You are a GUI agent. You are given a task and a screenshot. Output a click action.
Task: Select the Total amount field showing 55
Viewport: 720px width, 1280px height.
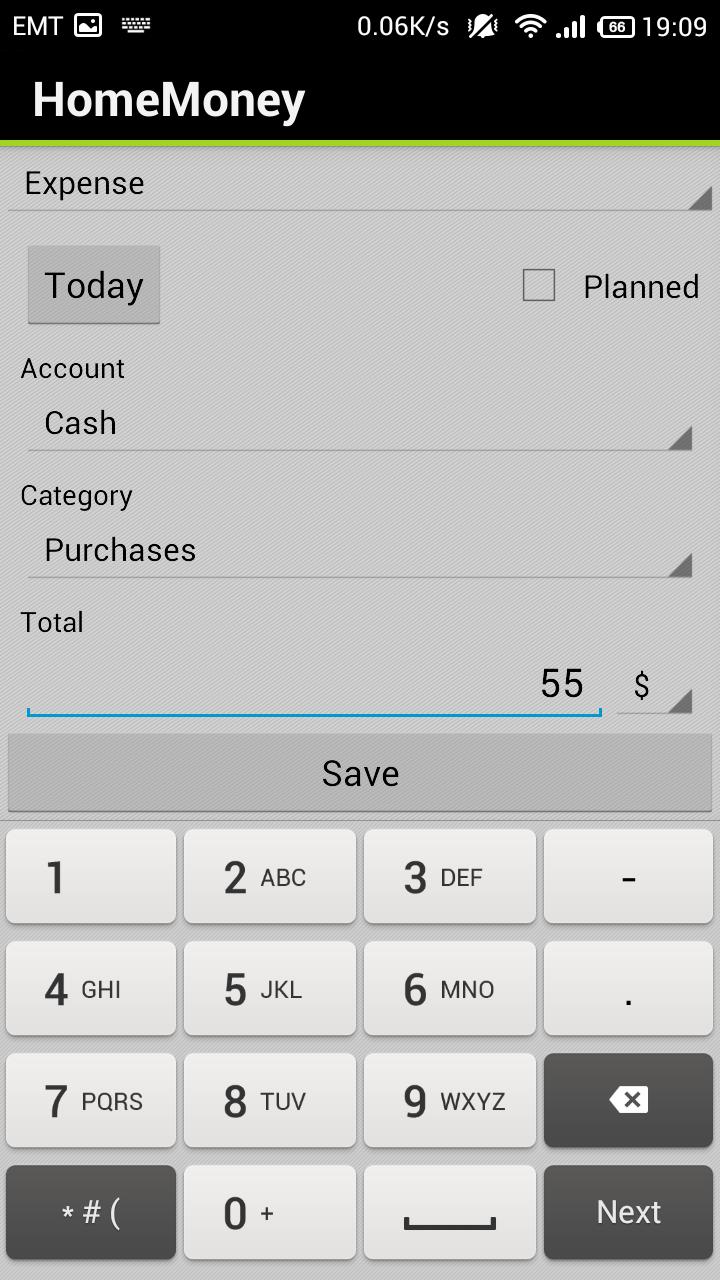point(315,685)
